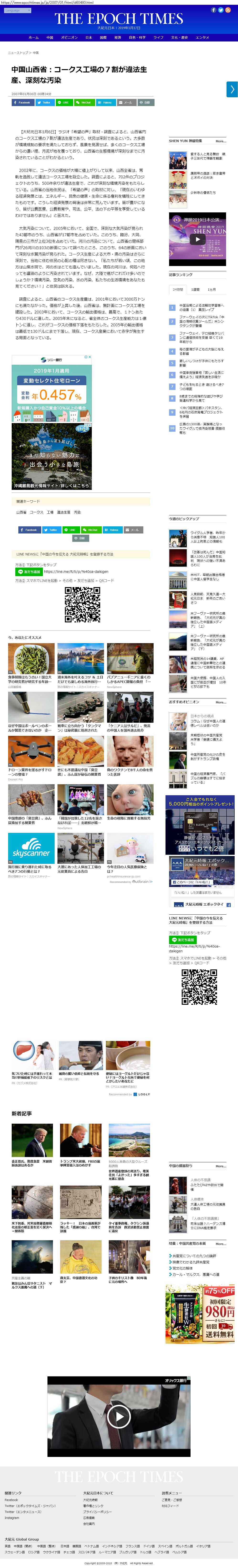
Task: Open 少林寺の僧侶たち article
Action: click(x=203, y=193)
